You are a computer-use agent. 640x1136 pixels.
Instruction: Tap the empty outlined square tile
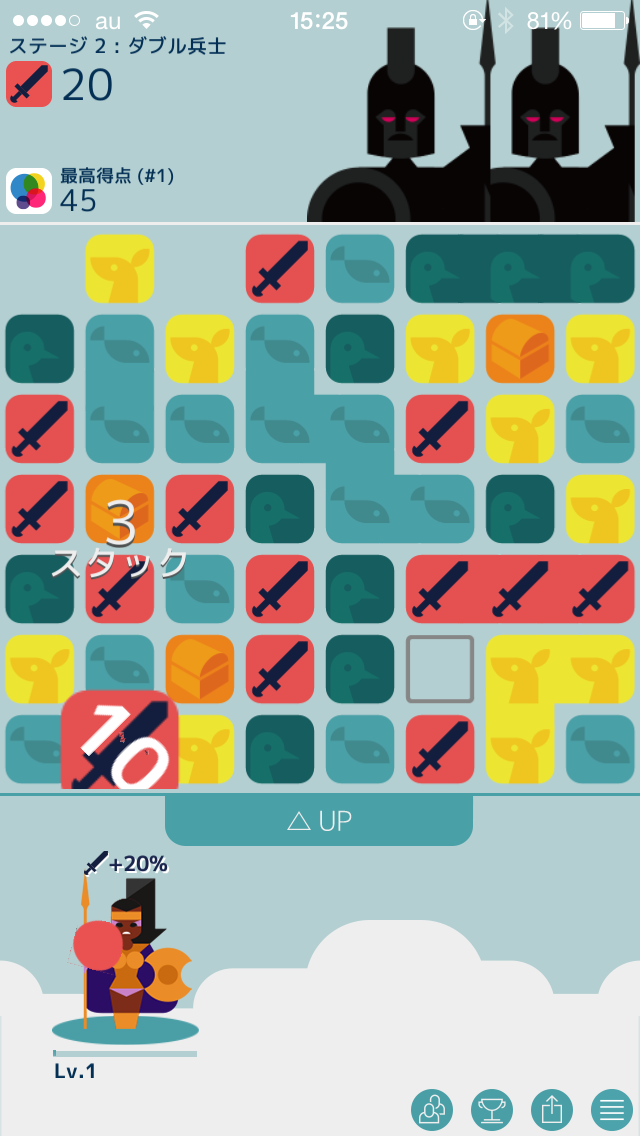point(440,669)
